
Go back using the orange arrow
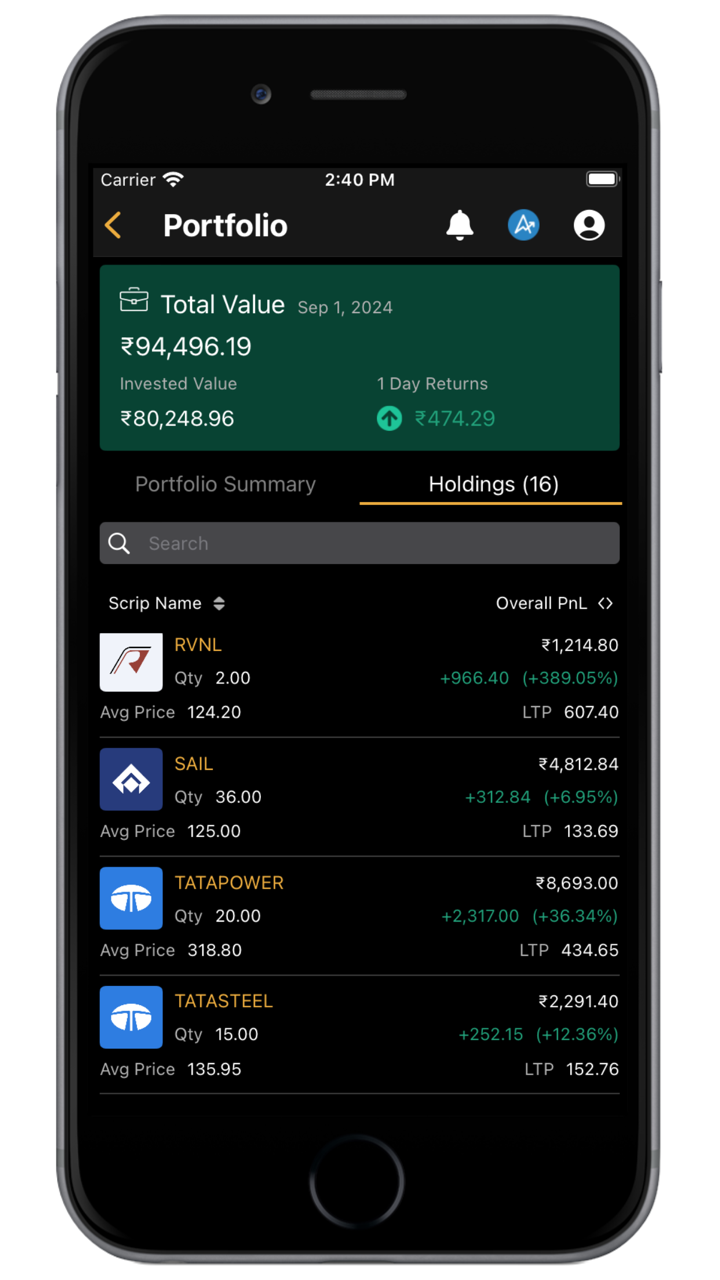click(x=113, y=225)
